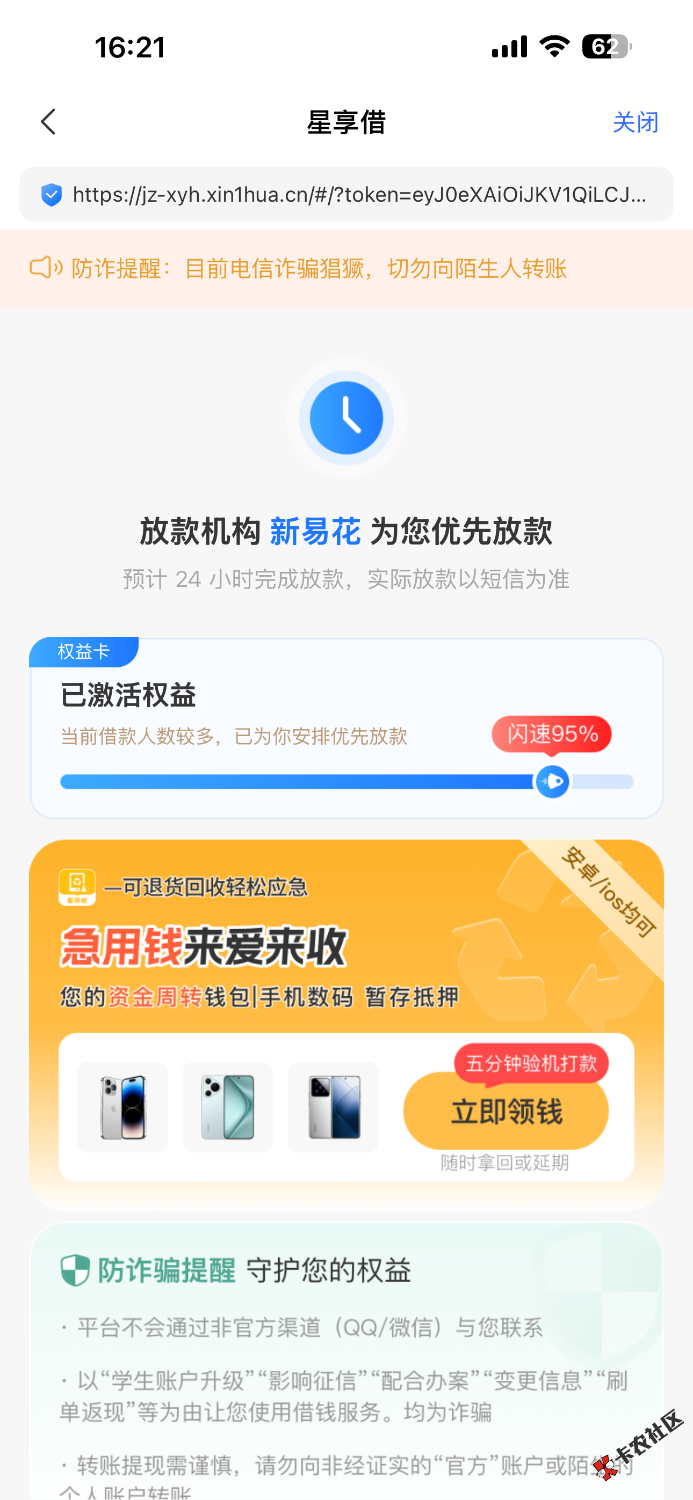Go back using the top-left arrow
Screen dimensions: 693x1500
(48, 122)
